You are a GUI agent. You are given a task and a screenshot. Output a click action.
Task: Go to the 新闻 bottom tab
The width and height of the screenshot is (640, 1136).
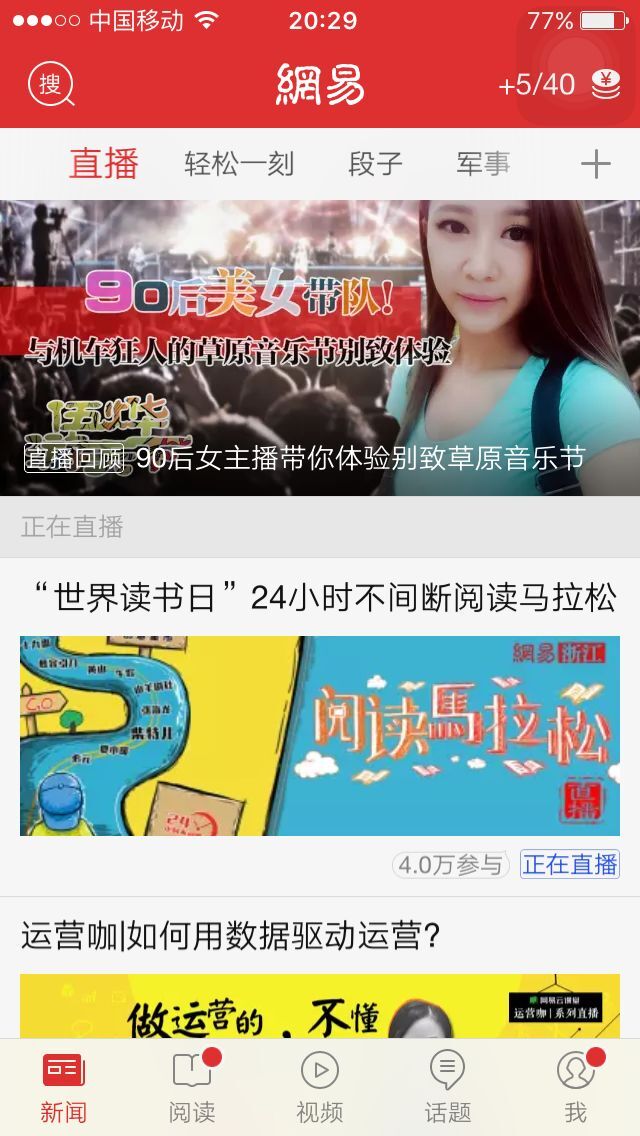coord(64,1087)
